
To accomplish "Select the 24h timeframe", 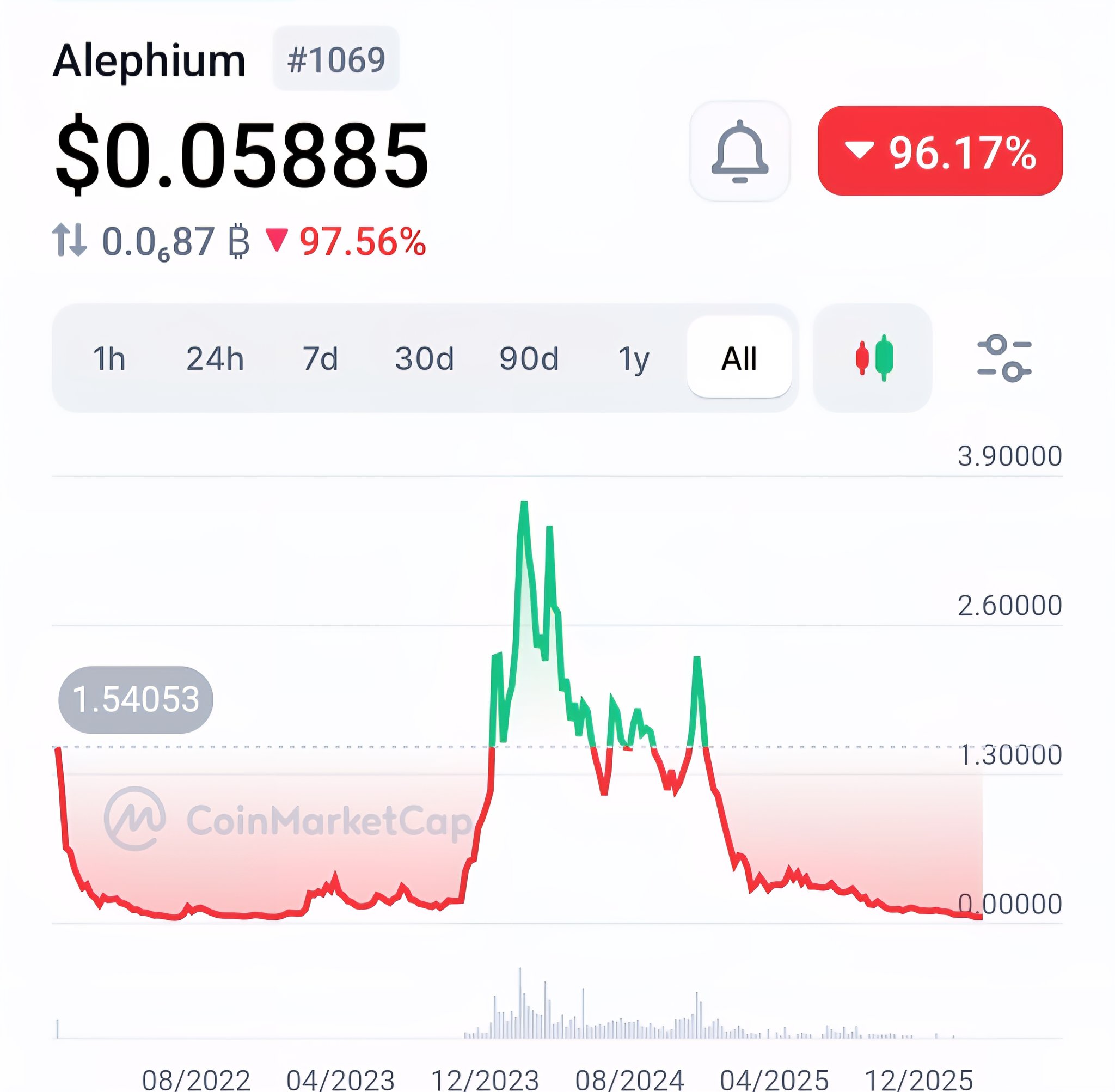I will coord(215,358).
